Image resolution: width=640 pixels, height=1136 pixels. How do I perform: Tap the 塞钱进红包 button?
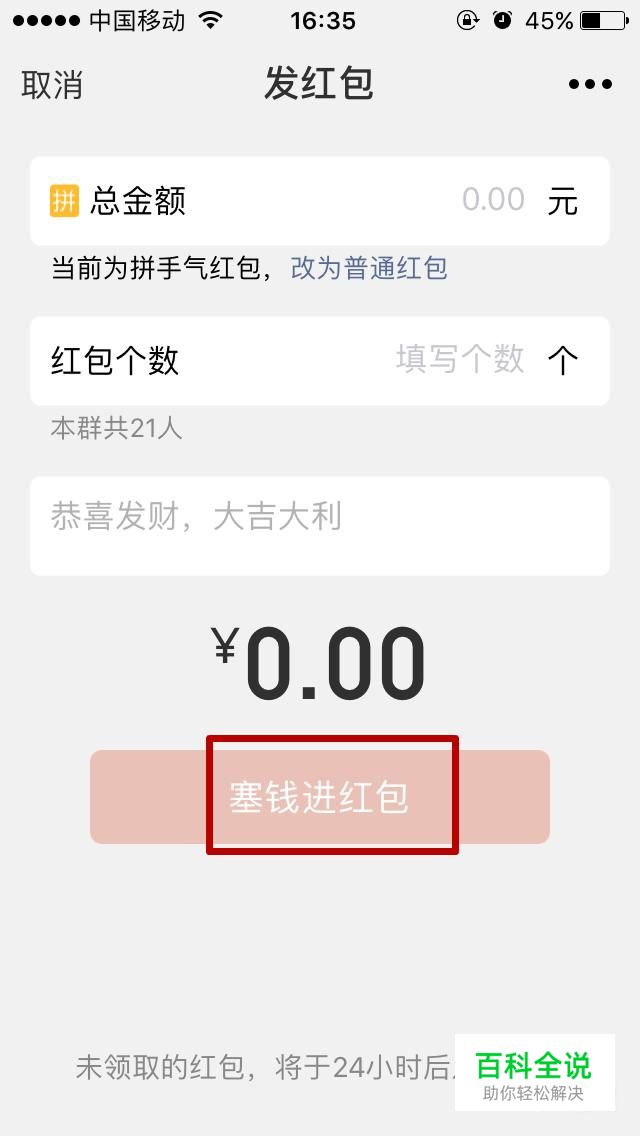[320, 797]
